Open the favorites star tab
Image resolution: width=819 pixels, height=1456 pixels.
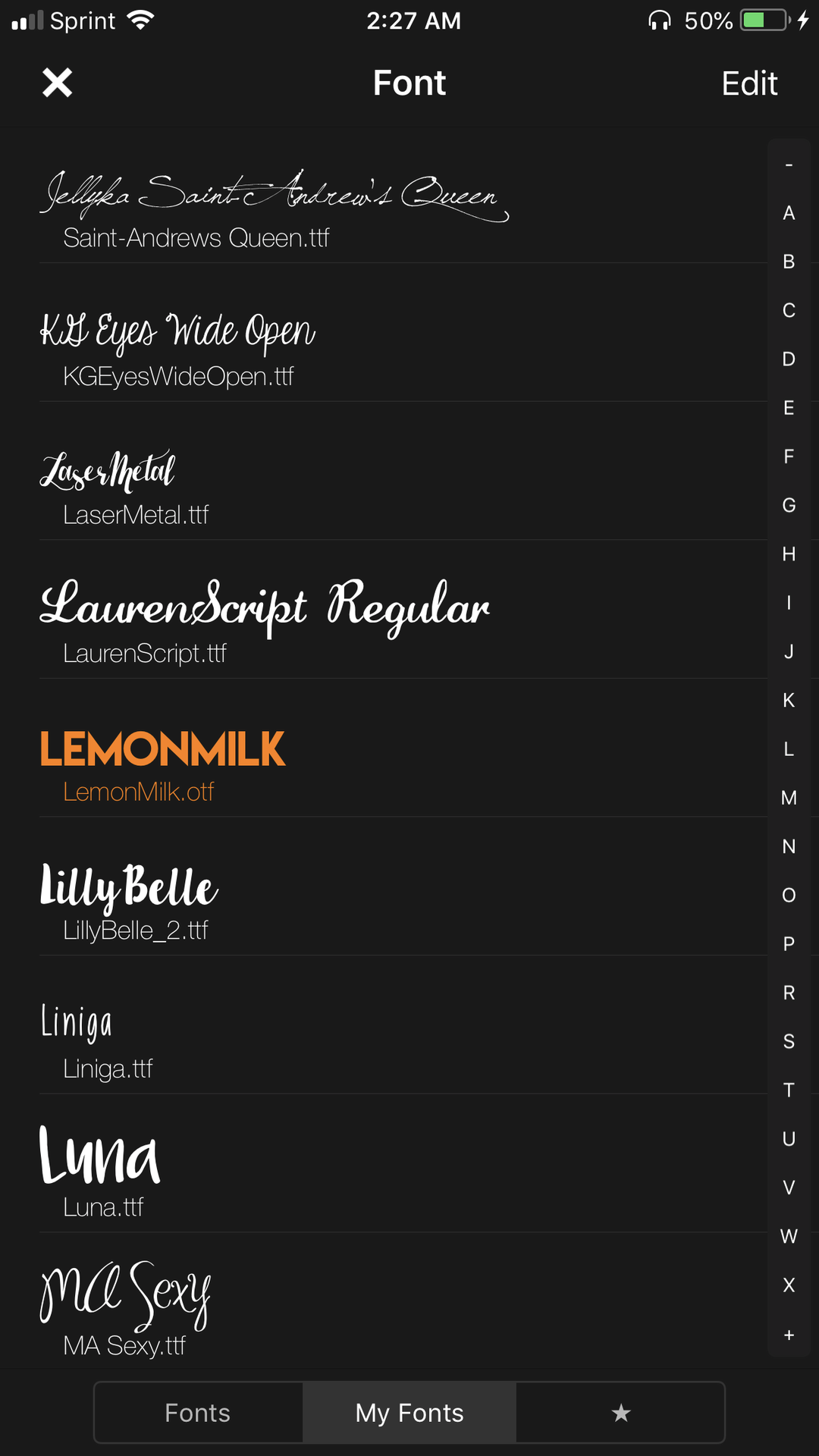[621, 1413]
